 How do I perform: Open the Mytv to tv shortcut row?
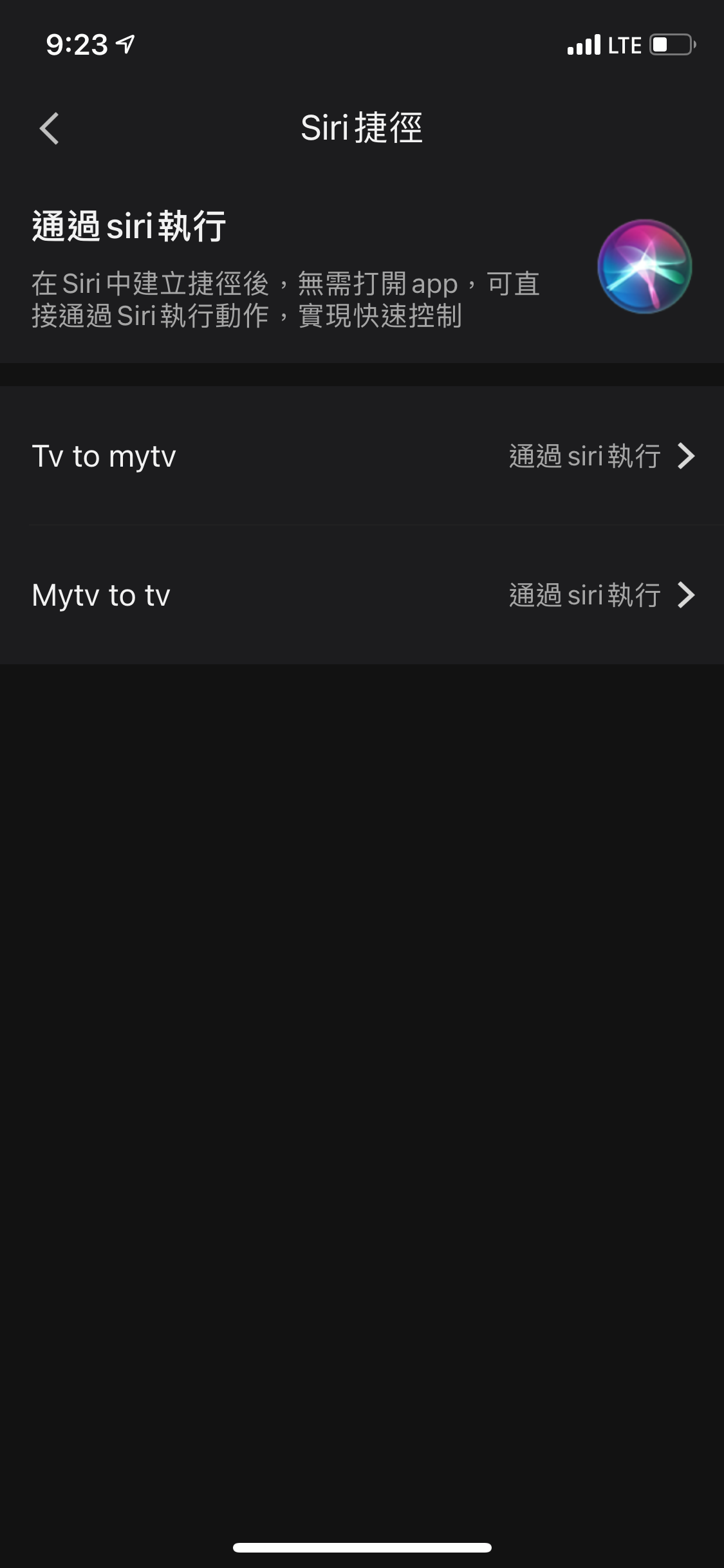tap(362, 595)
